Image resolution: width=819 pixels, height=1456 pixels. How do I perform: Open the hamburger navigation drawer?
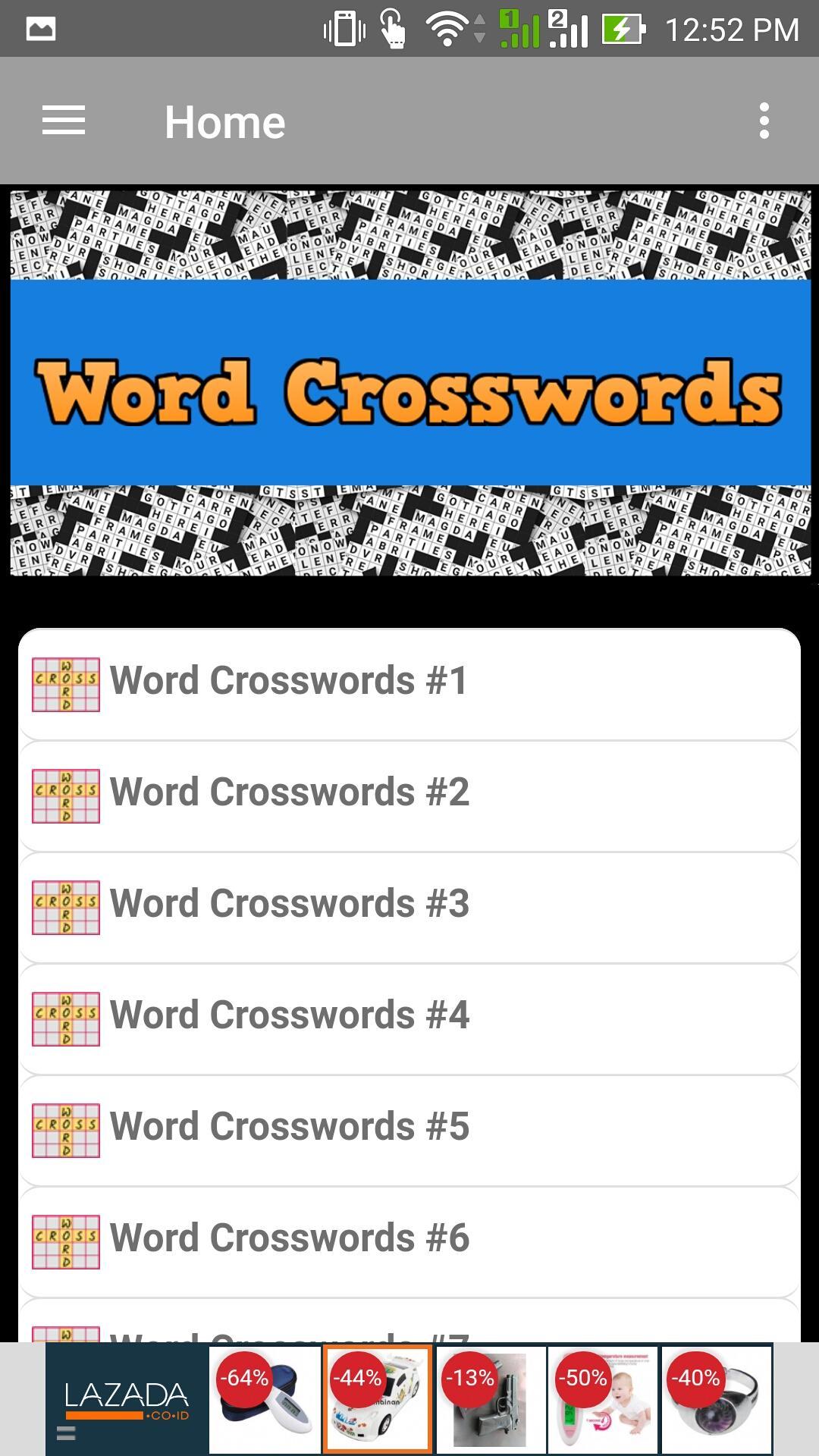tap(64, 121)
